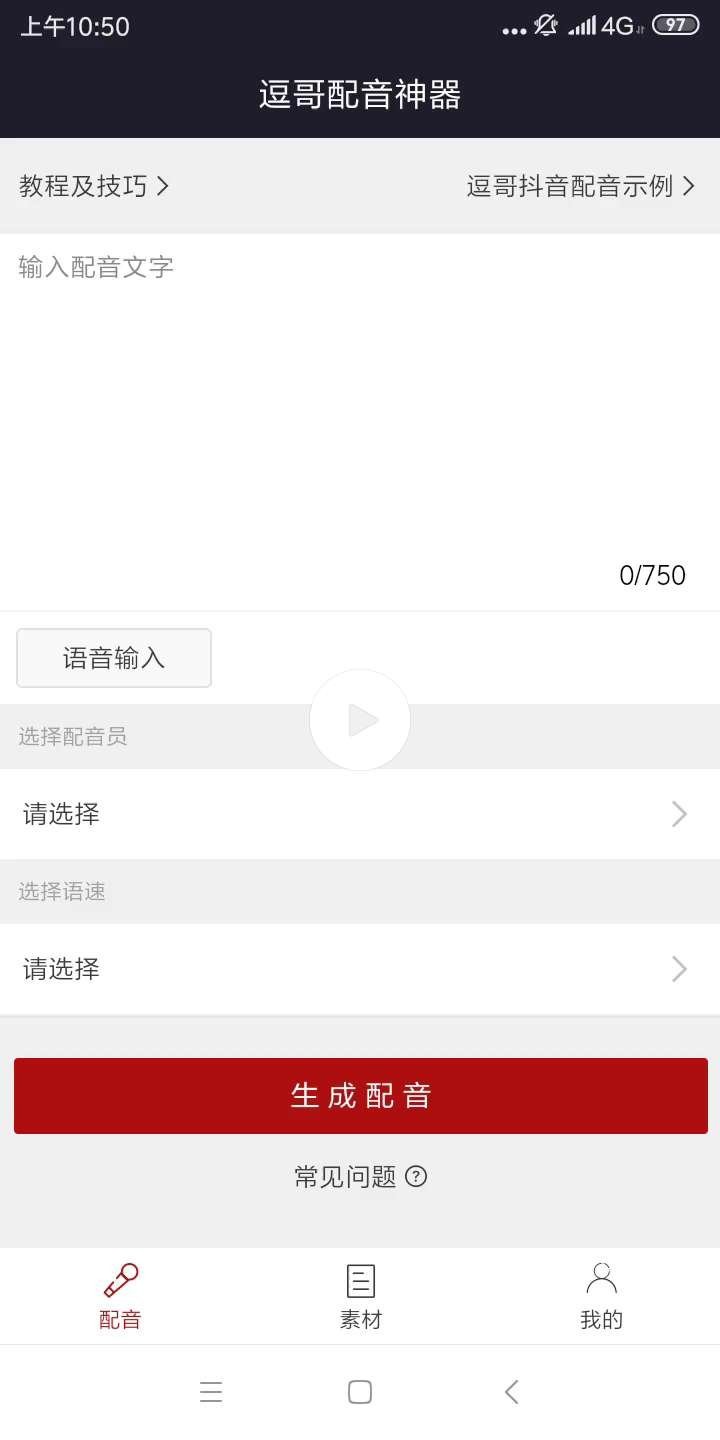This screenshot has height=1440, width=720.
Task: Tap the 语音输入 voice input button
Action: [114, 658]
